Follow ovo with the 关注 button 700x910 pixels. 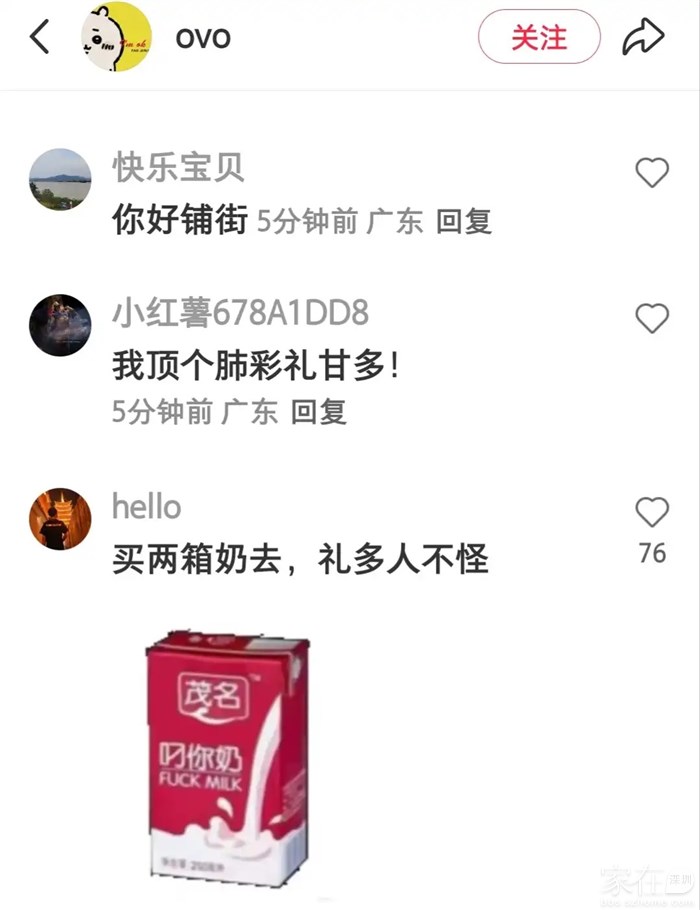[x=539, y=37]
